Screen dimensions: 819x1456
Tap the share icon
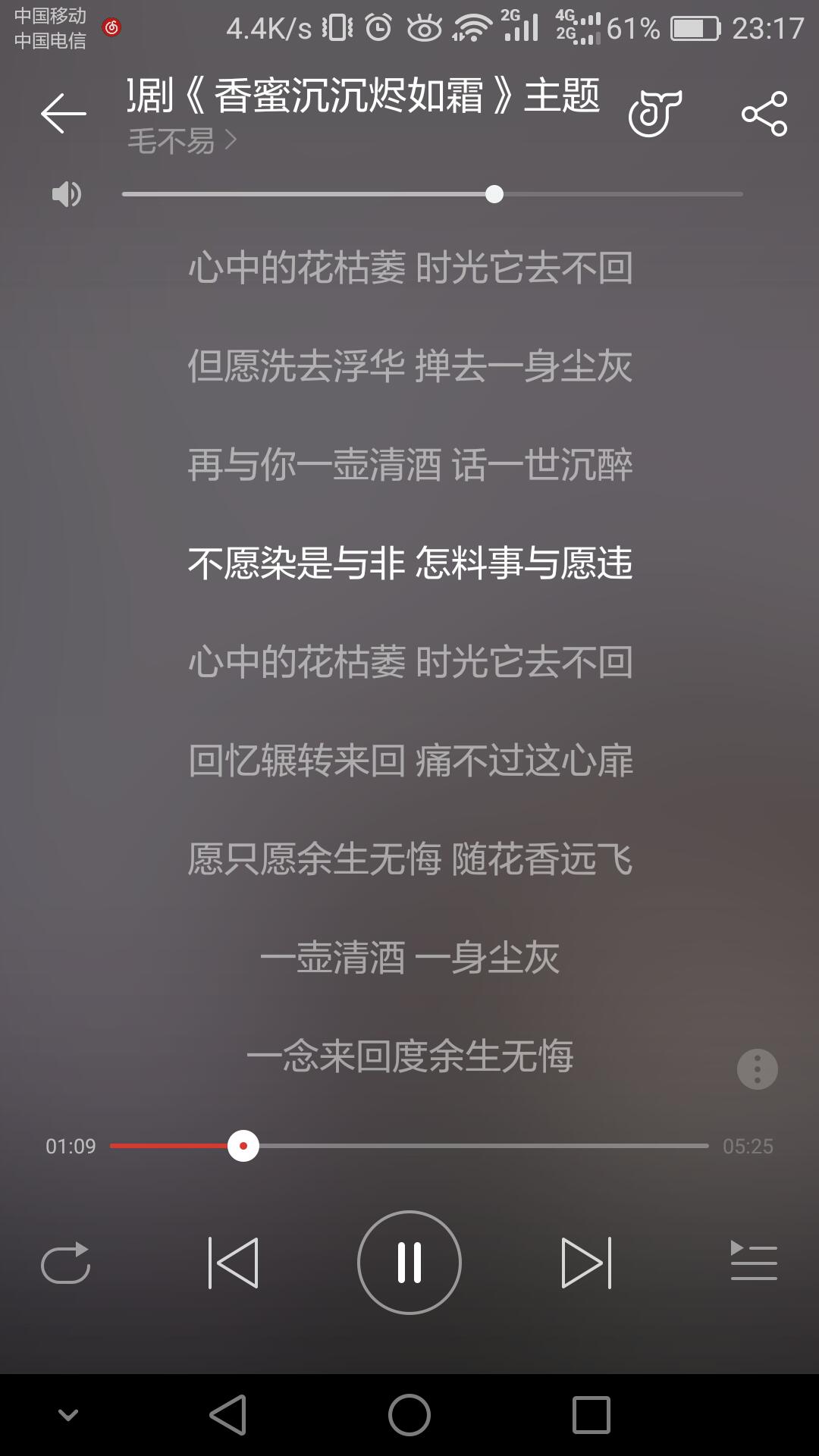(x=764, y=114)
